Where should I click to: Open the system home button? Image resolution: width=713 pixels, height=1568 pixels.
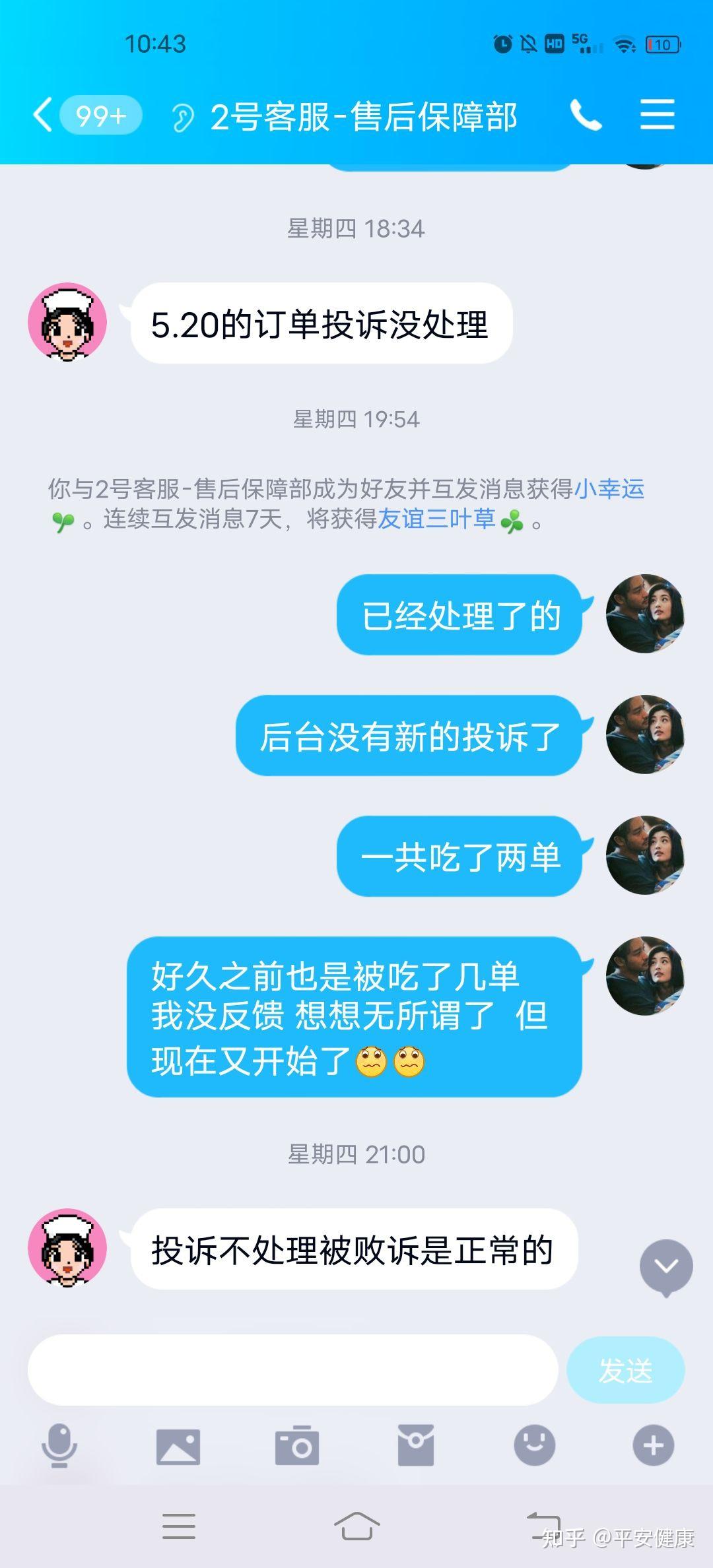tap(356, 1526)
